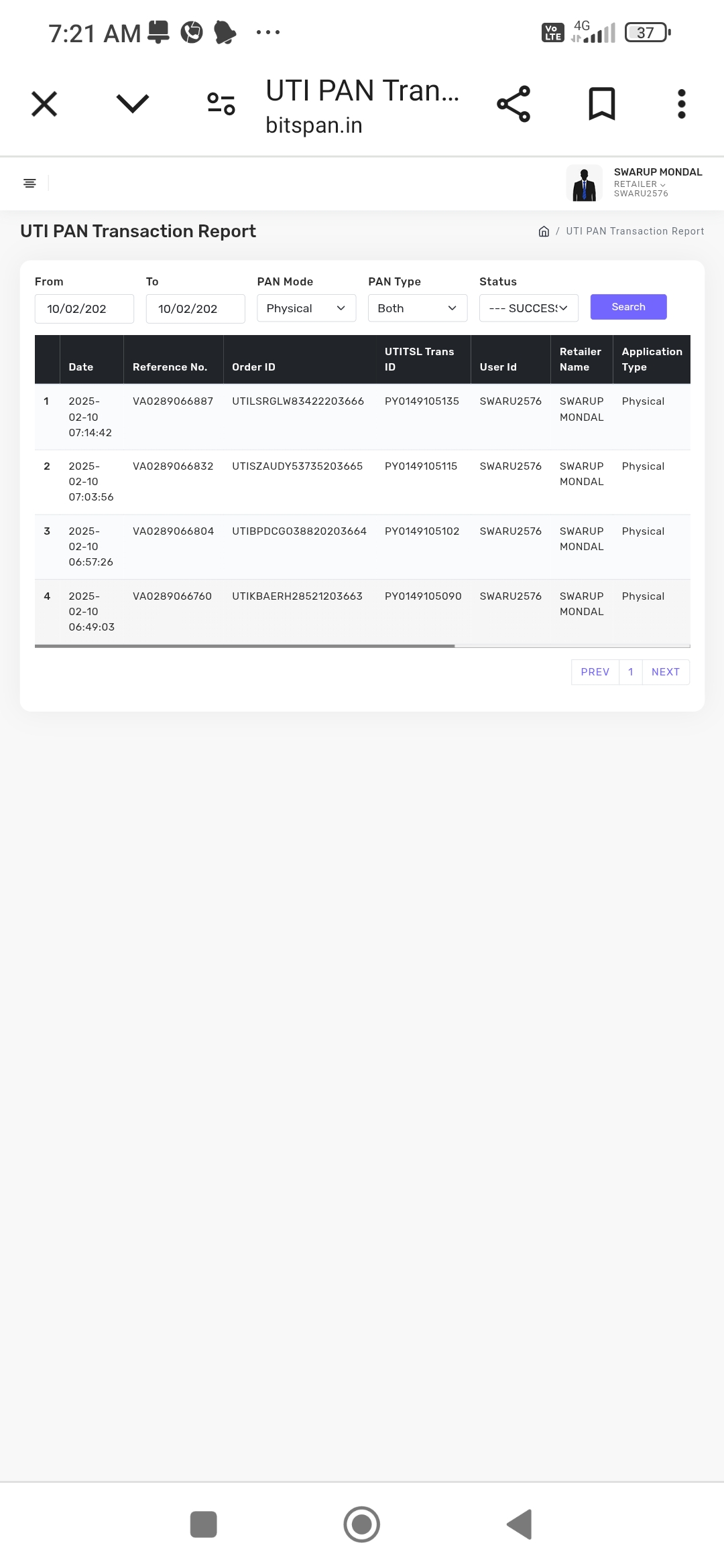Image resolution: width=724 pixels, height=1568 pixels.
Task: Open the browser overflow menu
Action: coord(681,104)
